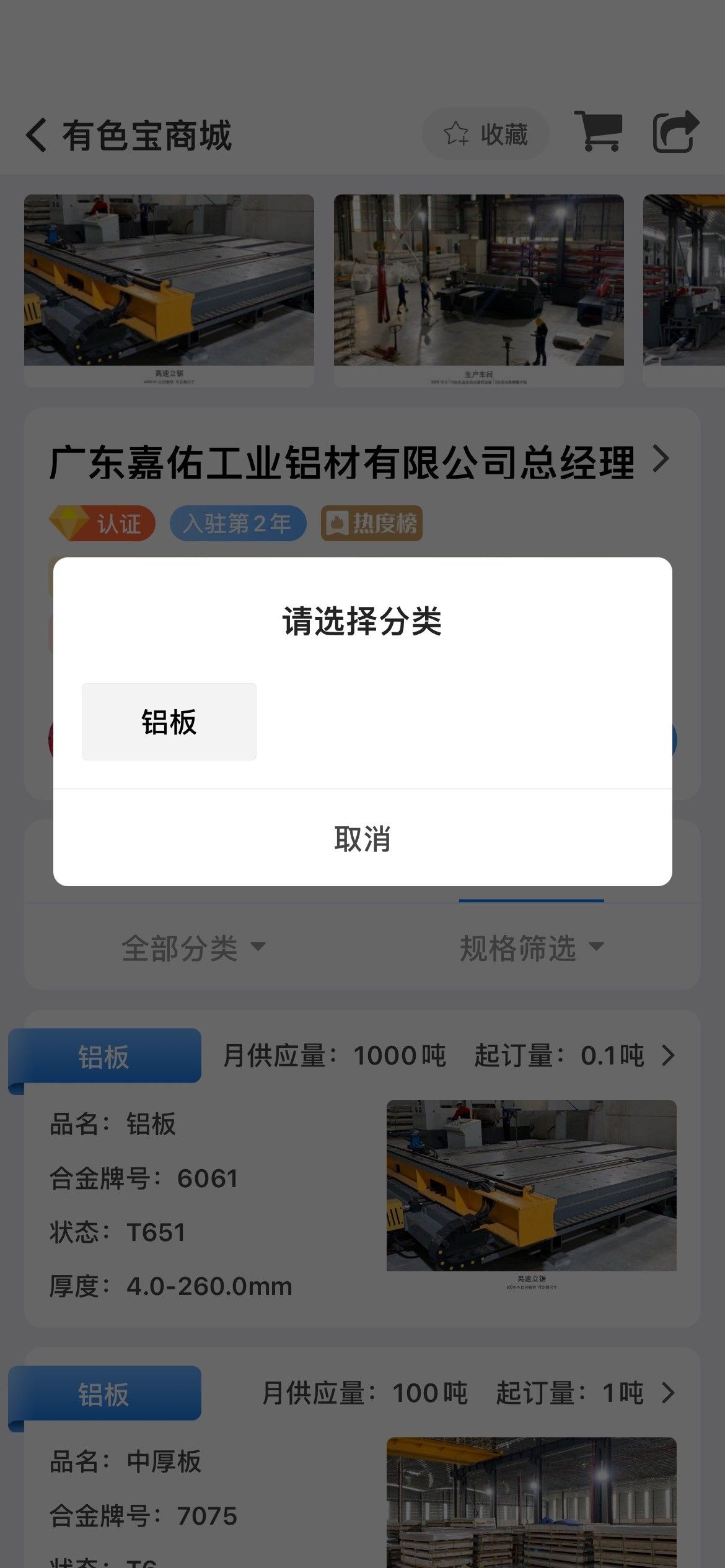Dismiss the dialog with 取消
The image size is (725, 1568).
pyautogui.click(x=362, y=838)
